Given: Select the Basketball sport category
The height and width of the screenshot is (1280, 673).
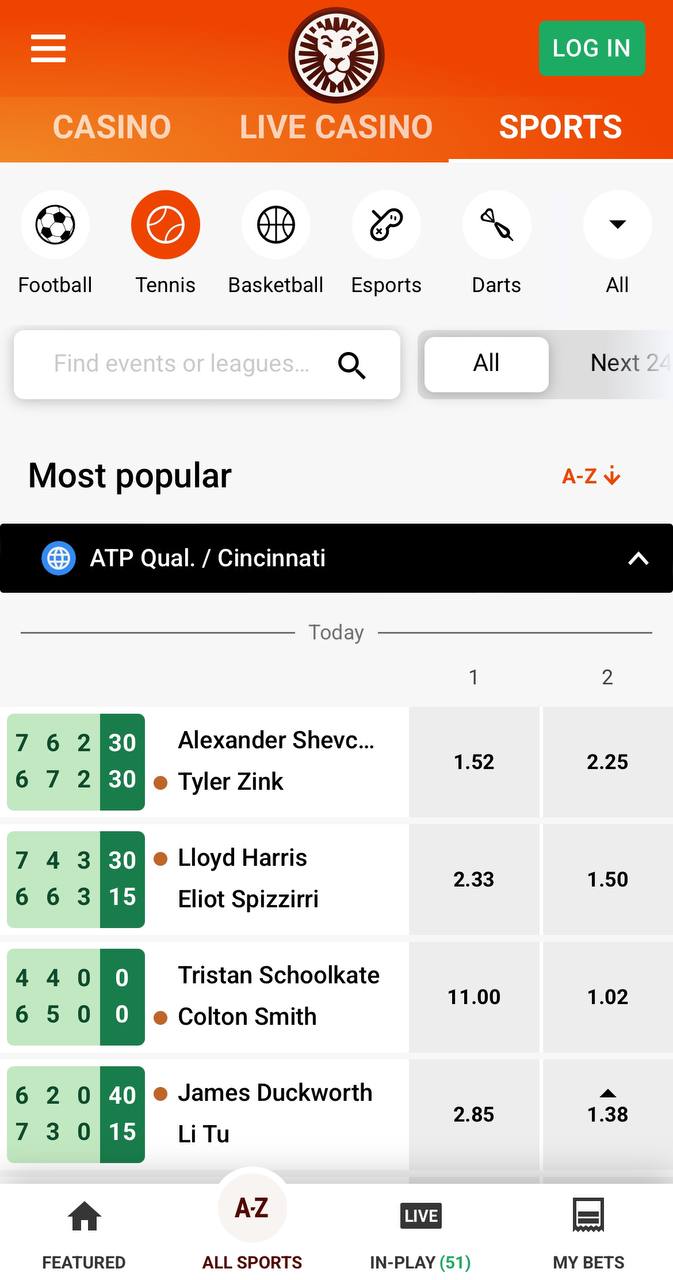Looking at the screenshot, I should click(276, 244).
